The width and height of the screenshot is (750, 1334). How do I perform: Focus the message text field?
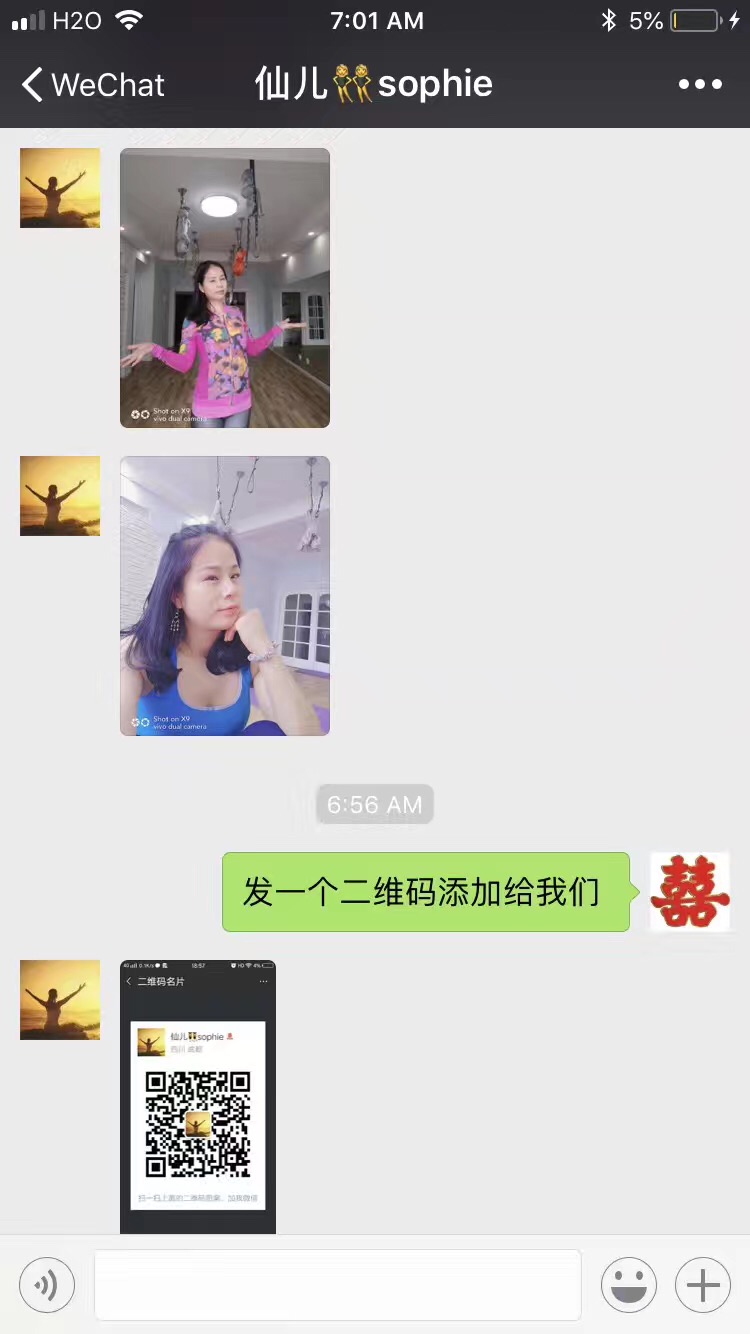click(337, 1285)
